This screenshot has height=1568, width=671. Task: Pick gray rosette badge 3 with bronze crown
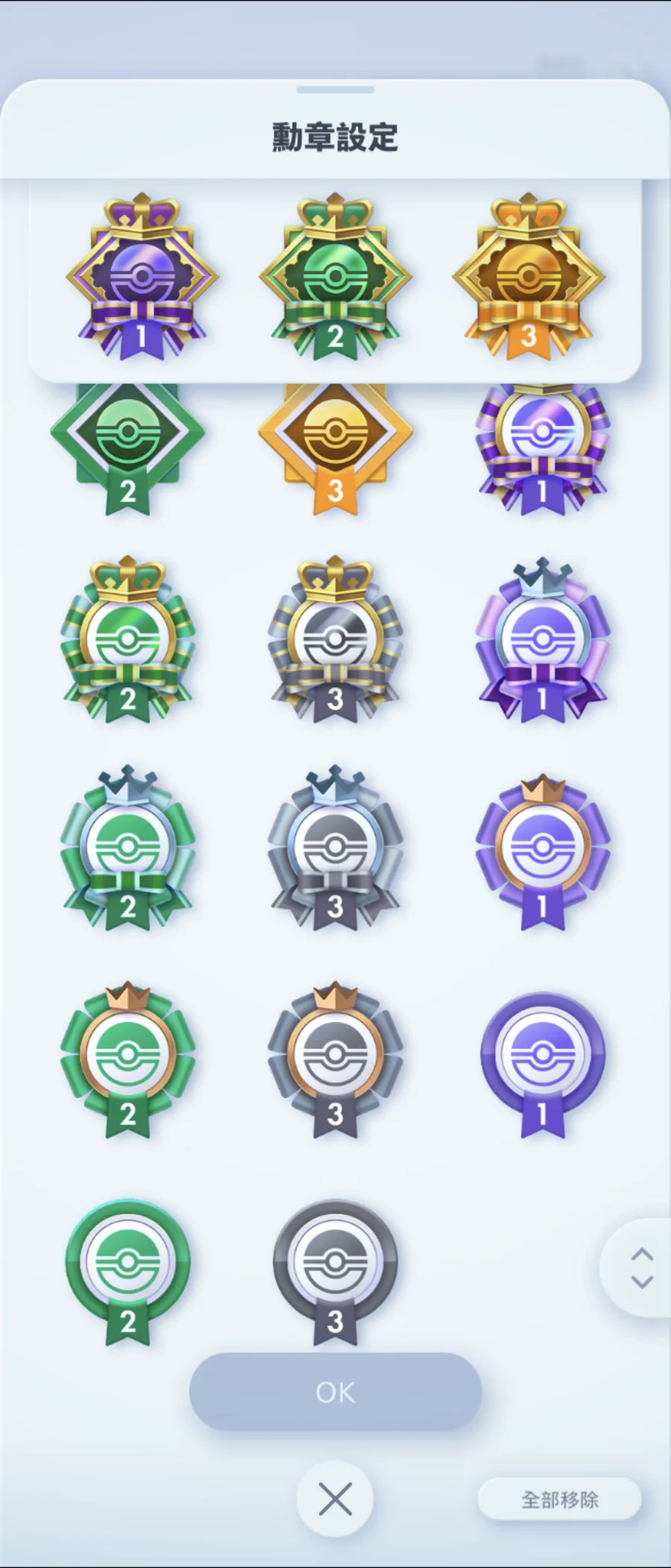click(x=335, y=1058)
